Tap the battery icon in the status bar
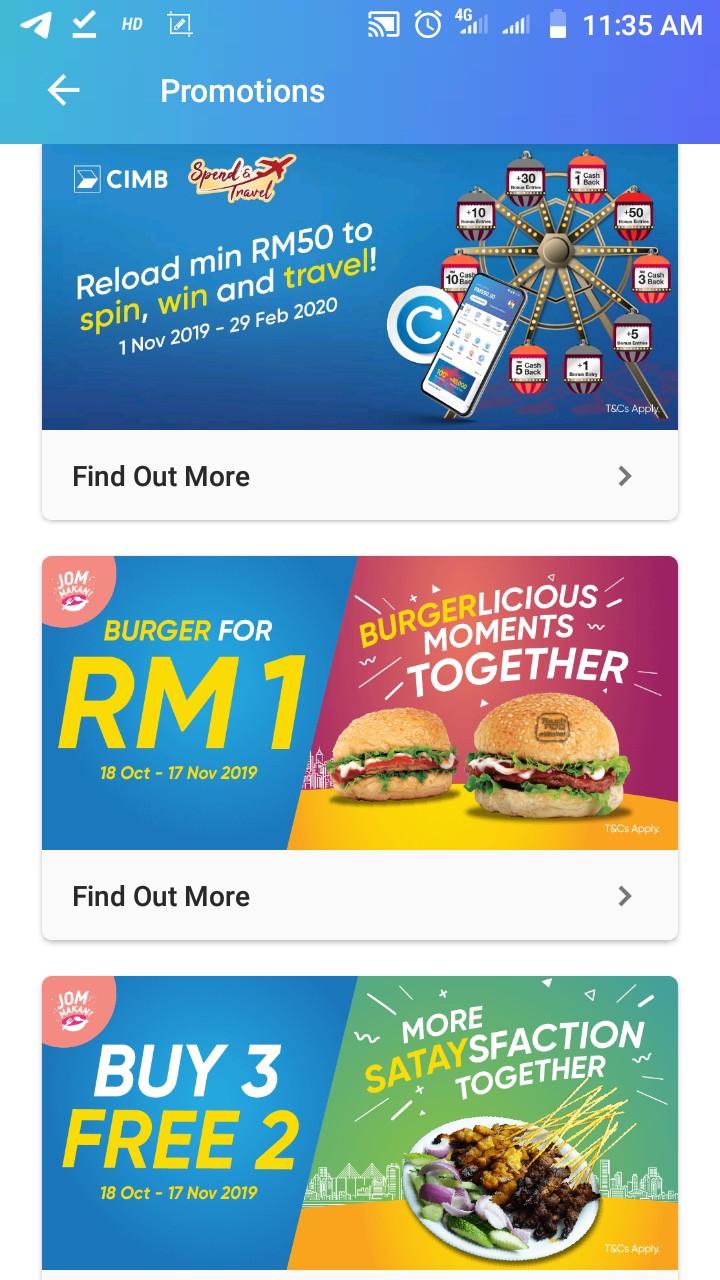The image size is (720, 1280). (556, 25)
